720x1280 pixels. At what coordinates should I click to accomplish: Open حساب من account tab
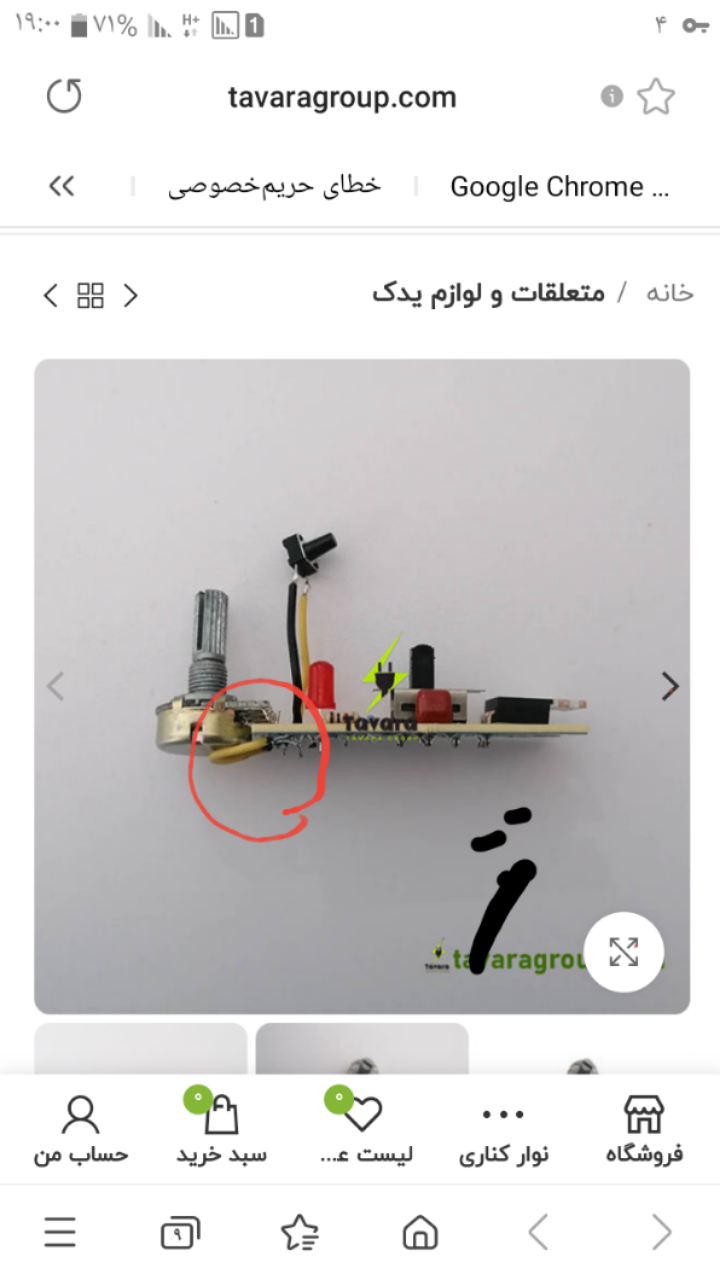tap(81, 1130)
